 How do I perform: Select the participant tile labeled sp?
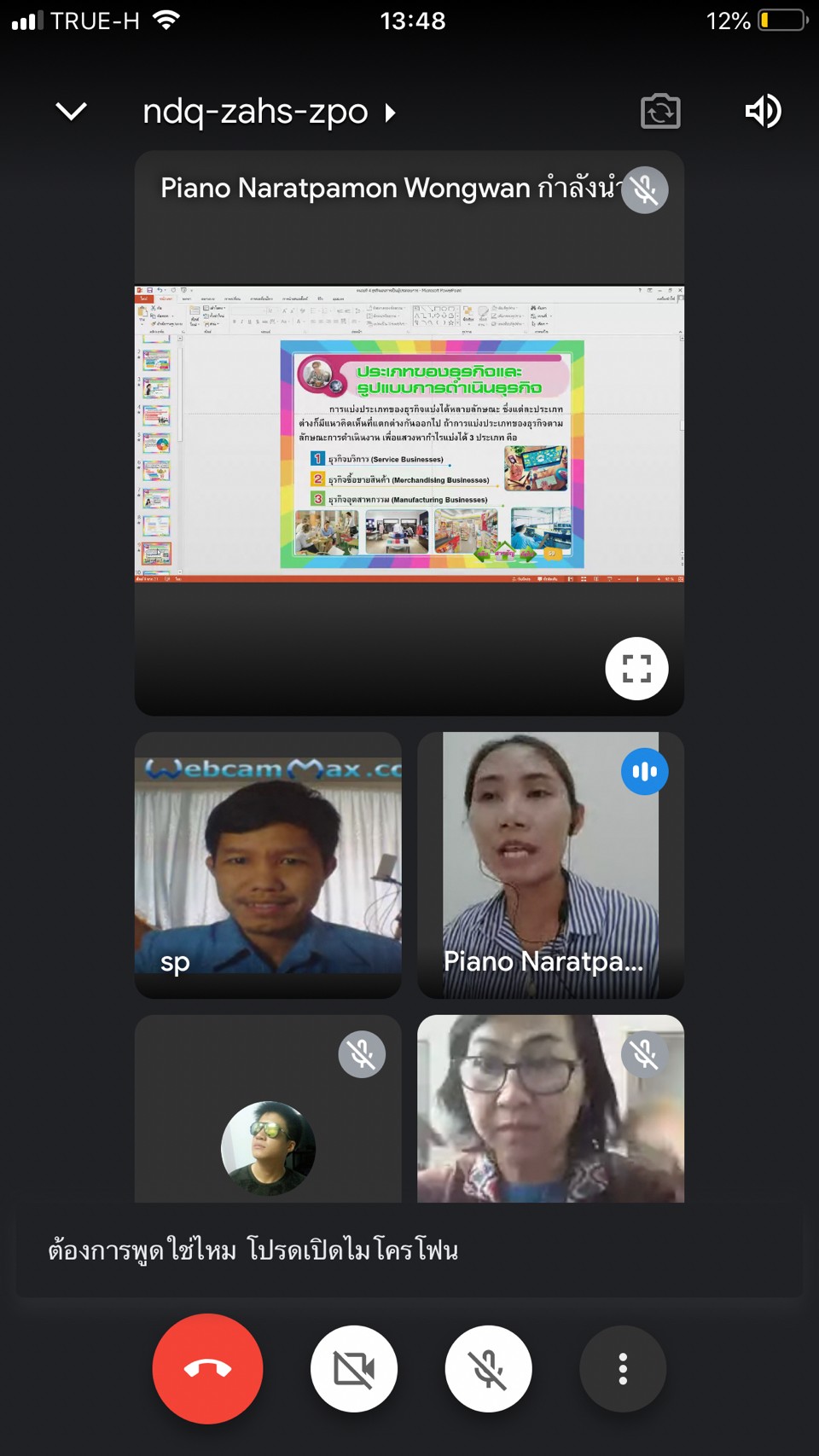click(268, 865)
